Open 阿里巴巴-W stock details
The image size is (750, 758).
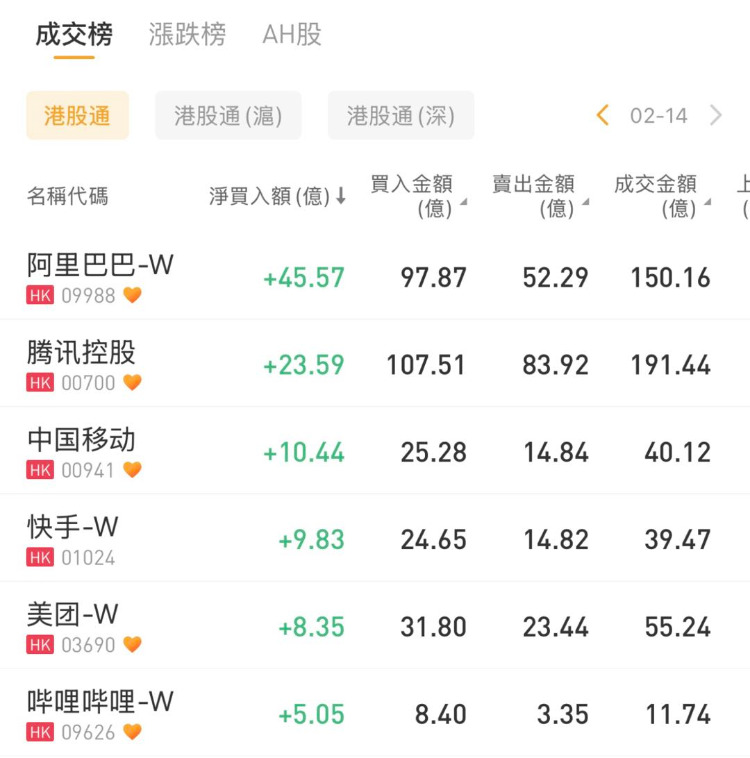(100, 277)
